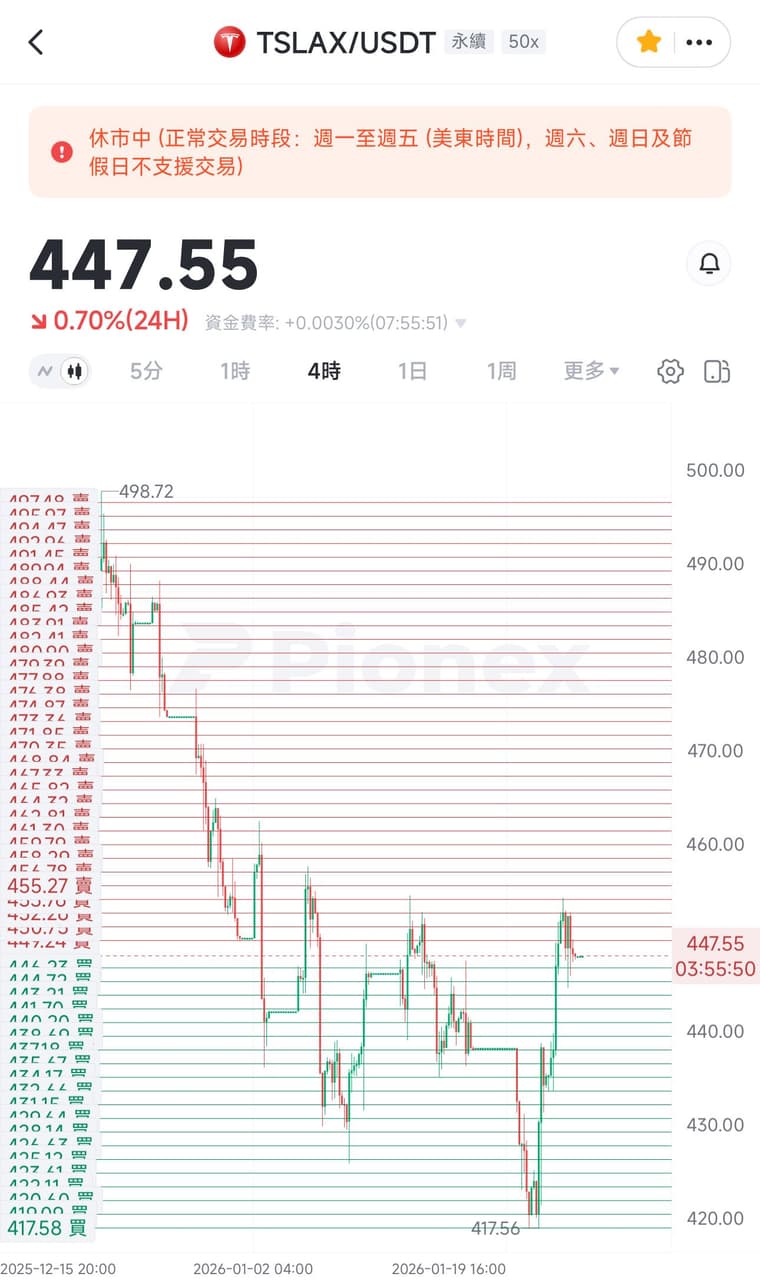
Task: Open the TSLAX/USDT pair selector
Action: pos(345,42)
